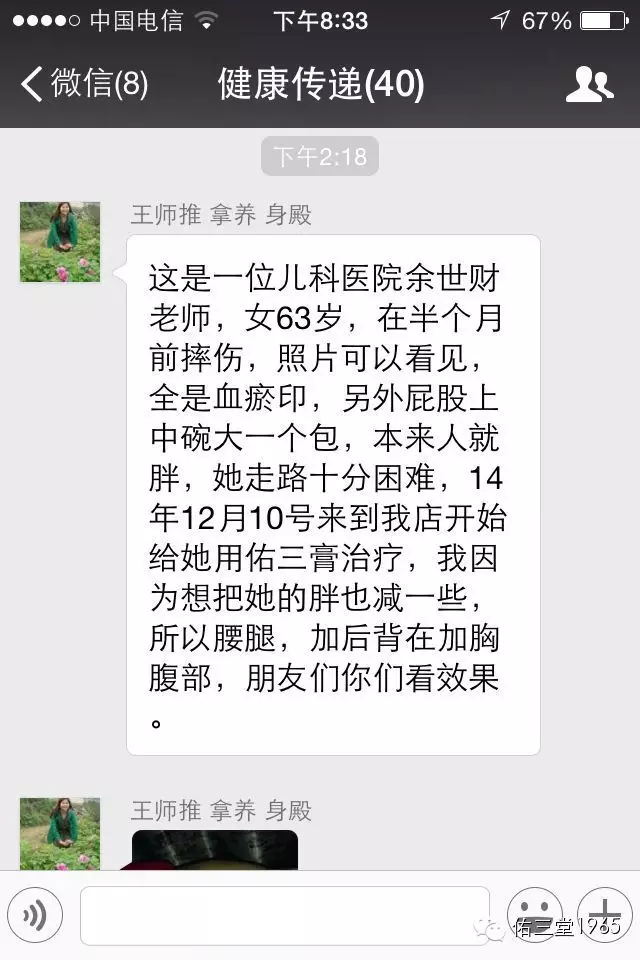Go back to the 微信 chat list
640x960 pixels.
point(85,84)
